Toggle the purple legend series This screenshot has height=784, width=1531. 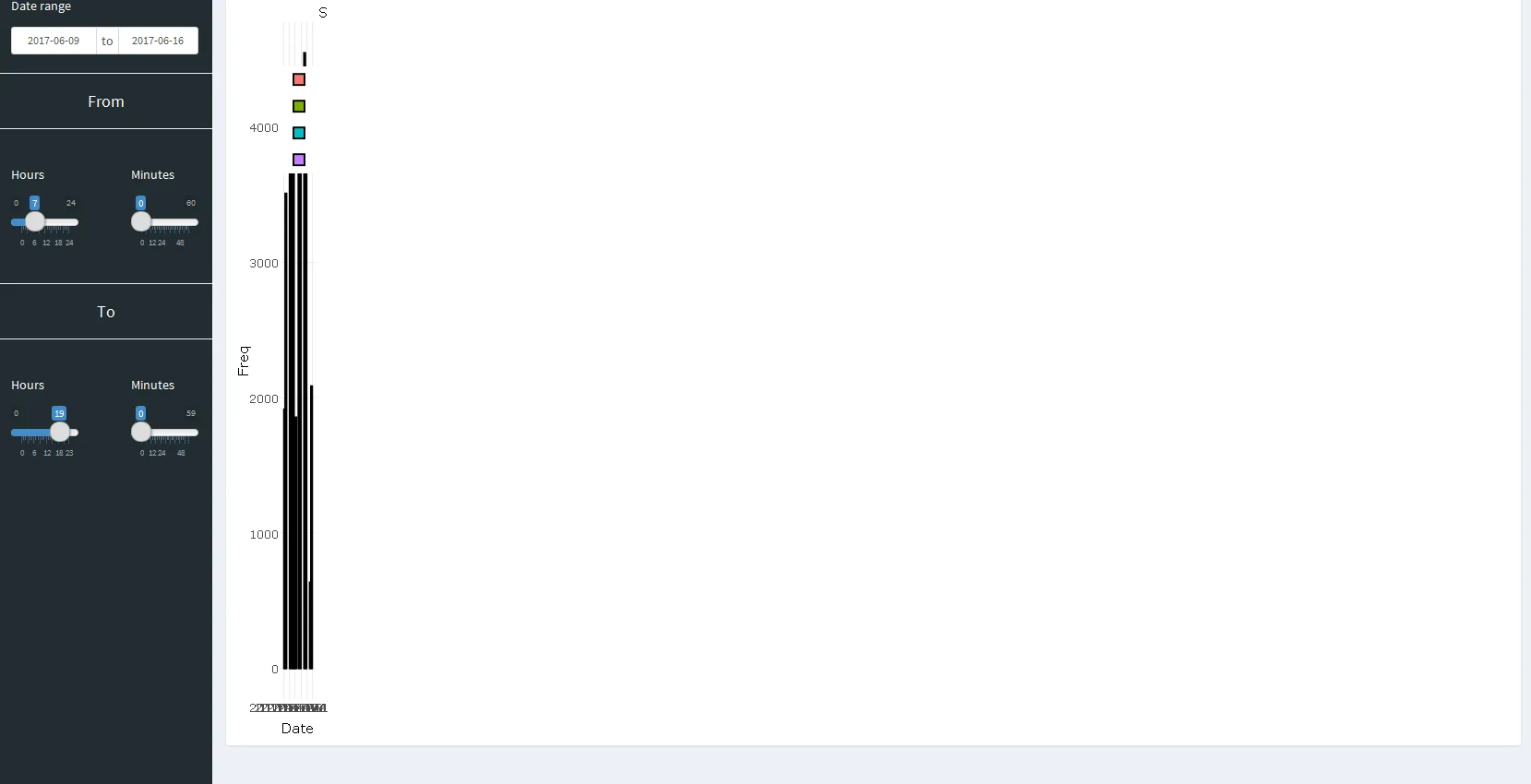point(299,160)
